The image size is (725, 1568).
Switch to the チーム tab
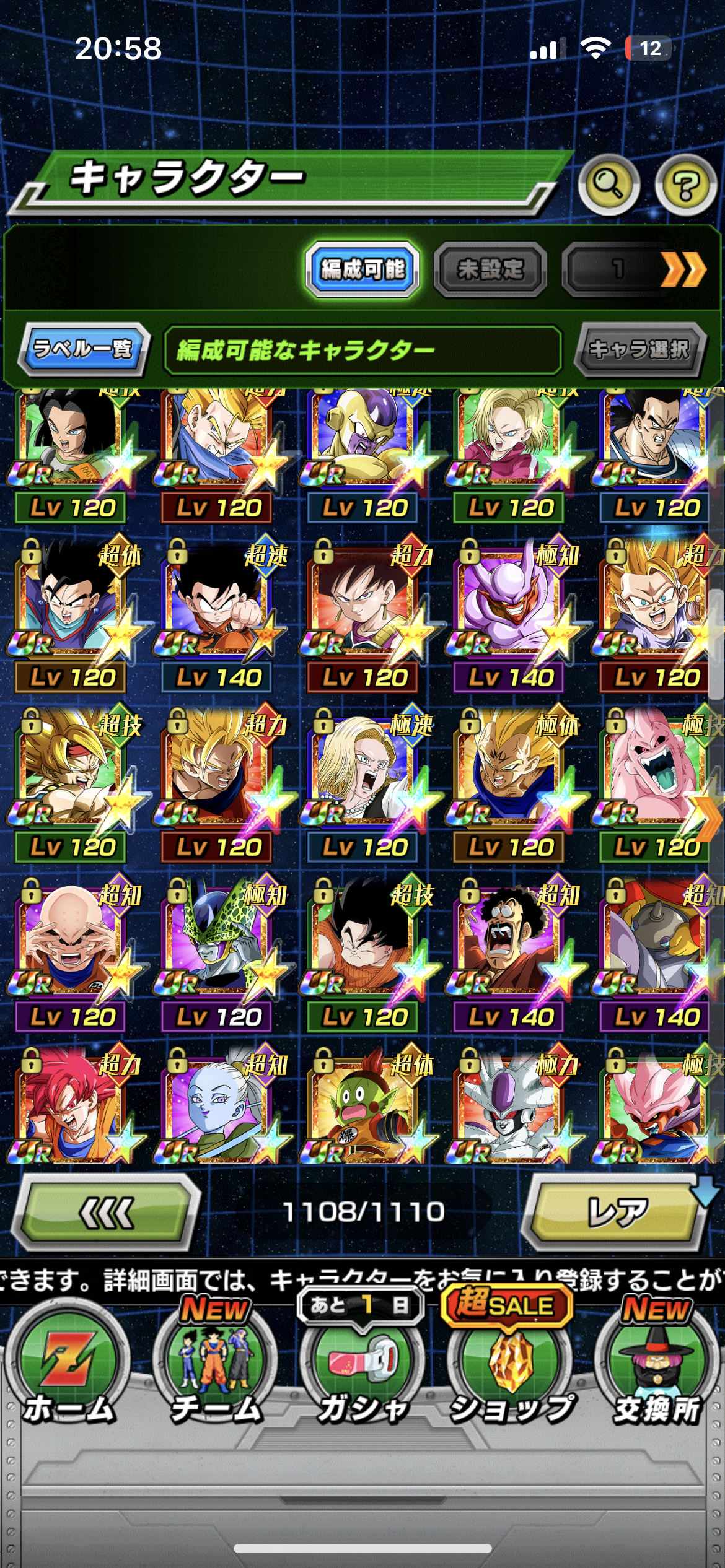(x=216, y=1369)
